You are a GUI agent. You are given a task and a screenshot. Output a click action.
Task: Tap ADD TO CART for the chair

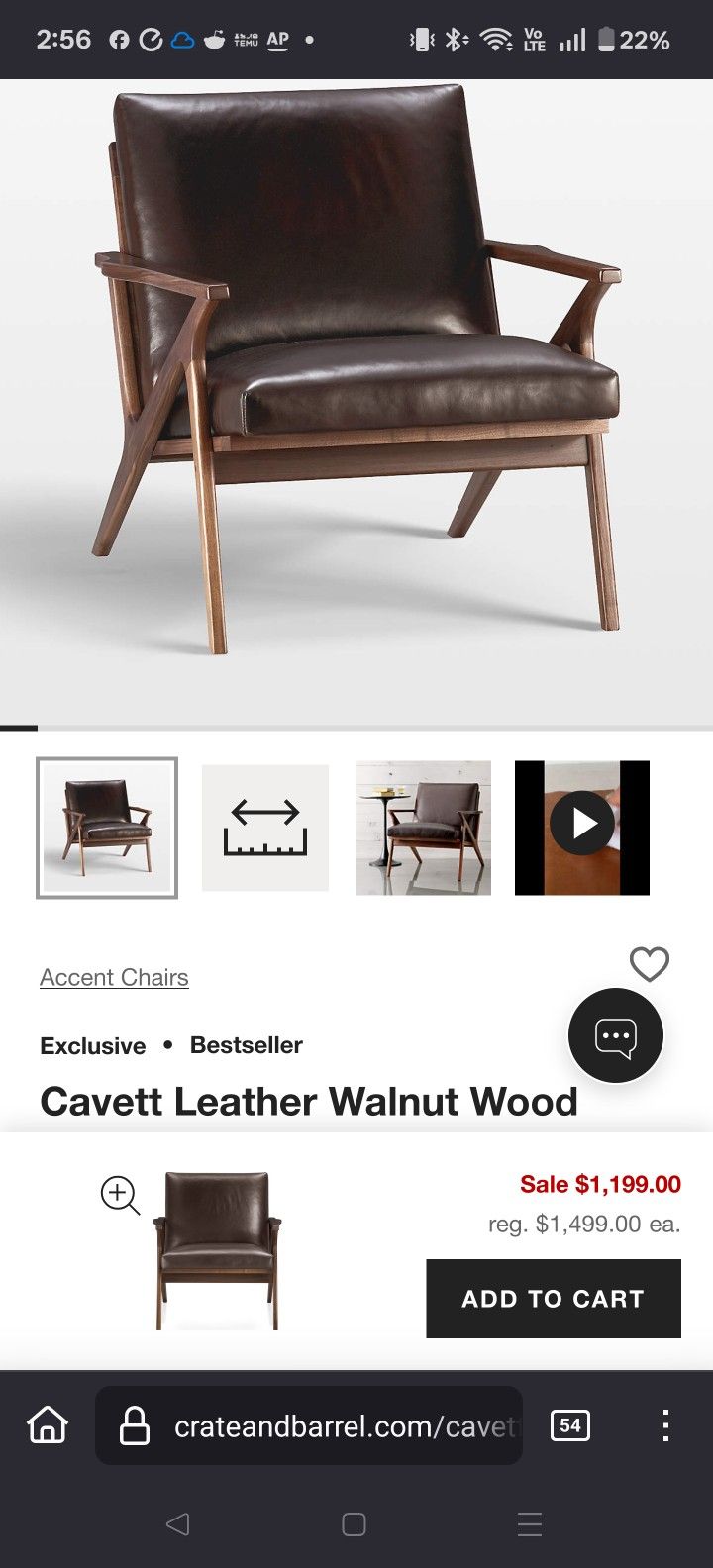click(x=553, y=1298)
